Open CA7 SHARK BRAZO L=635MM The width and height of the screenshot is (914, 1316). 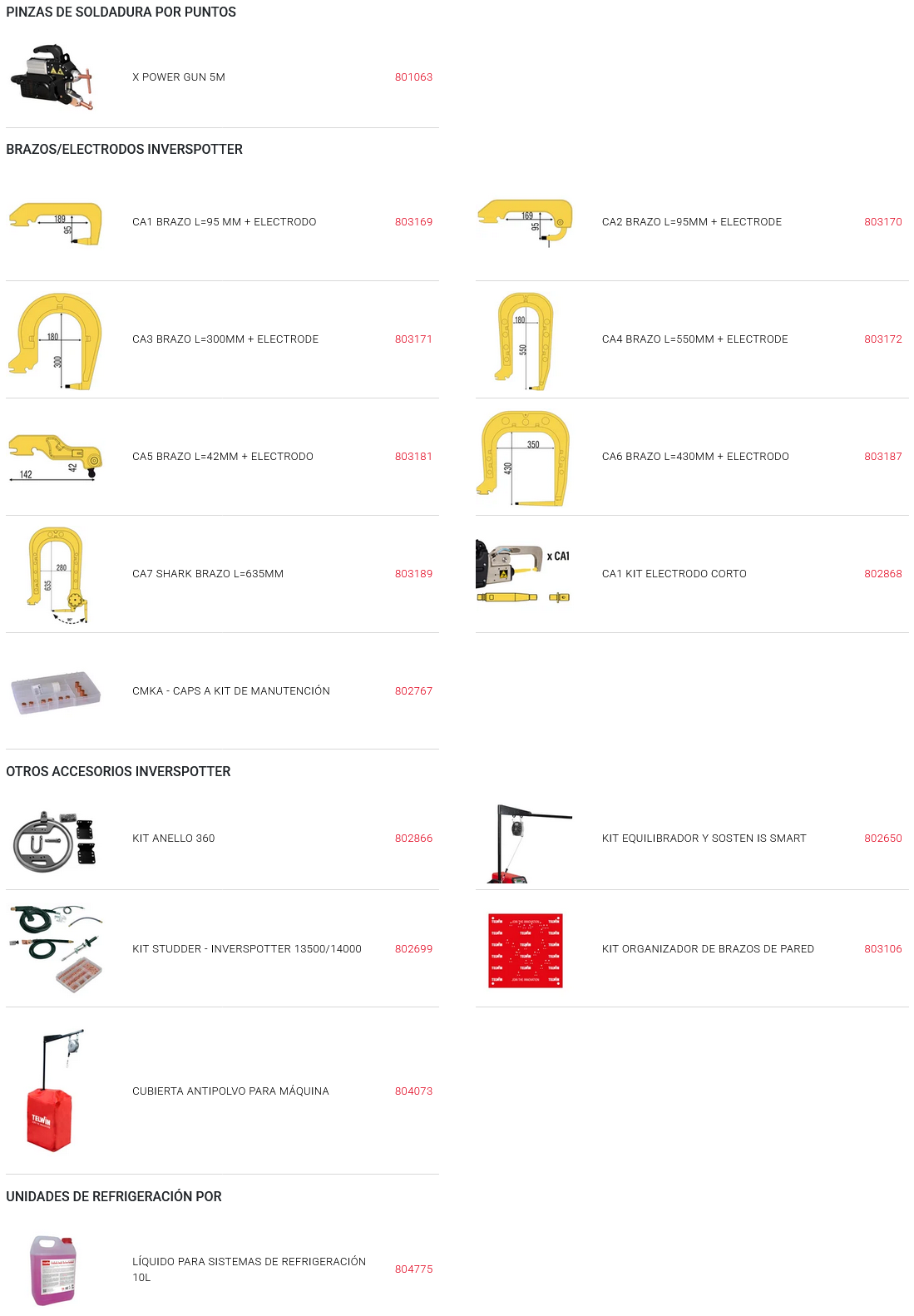207,574
